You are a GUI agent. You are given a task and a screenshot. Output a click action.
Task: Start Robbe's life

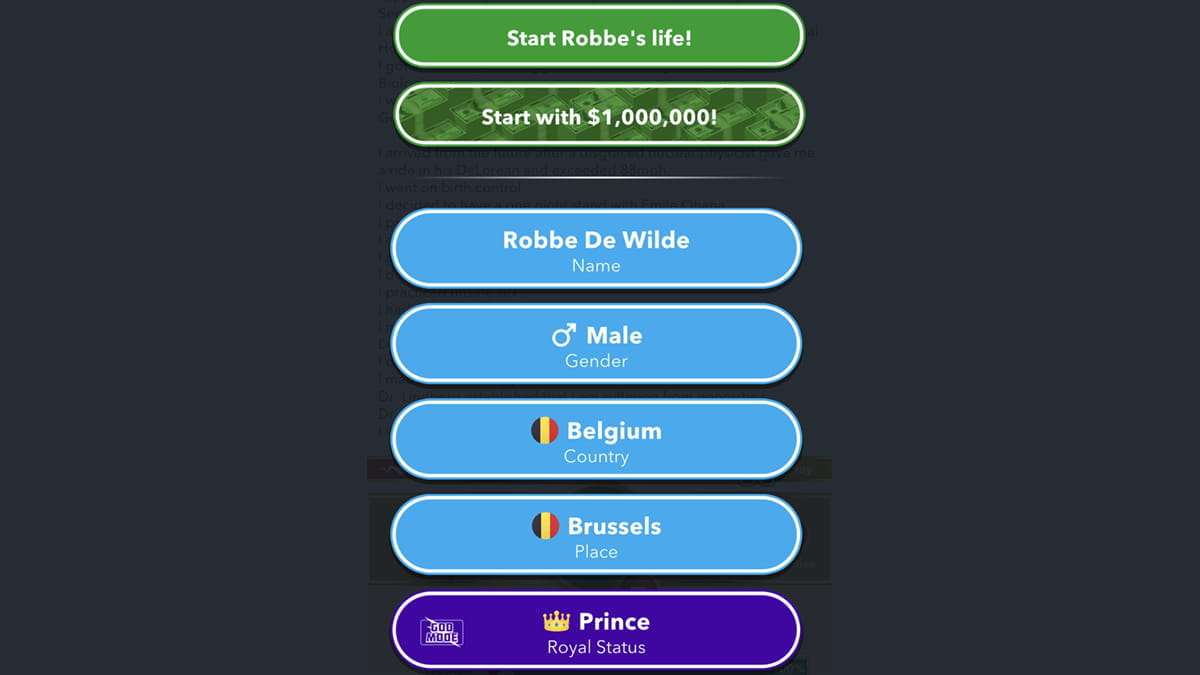[x=599, y=38]
